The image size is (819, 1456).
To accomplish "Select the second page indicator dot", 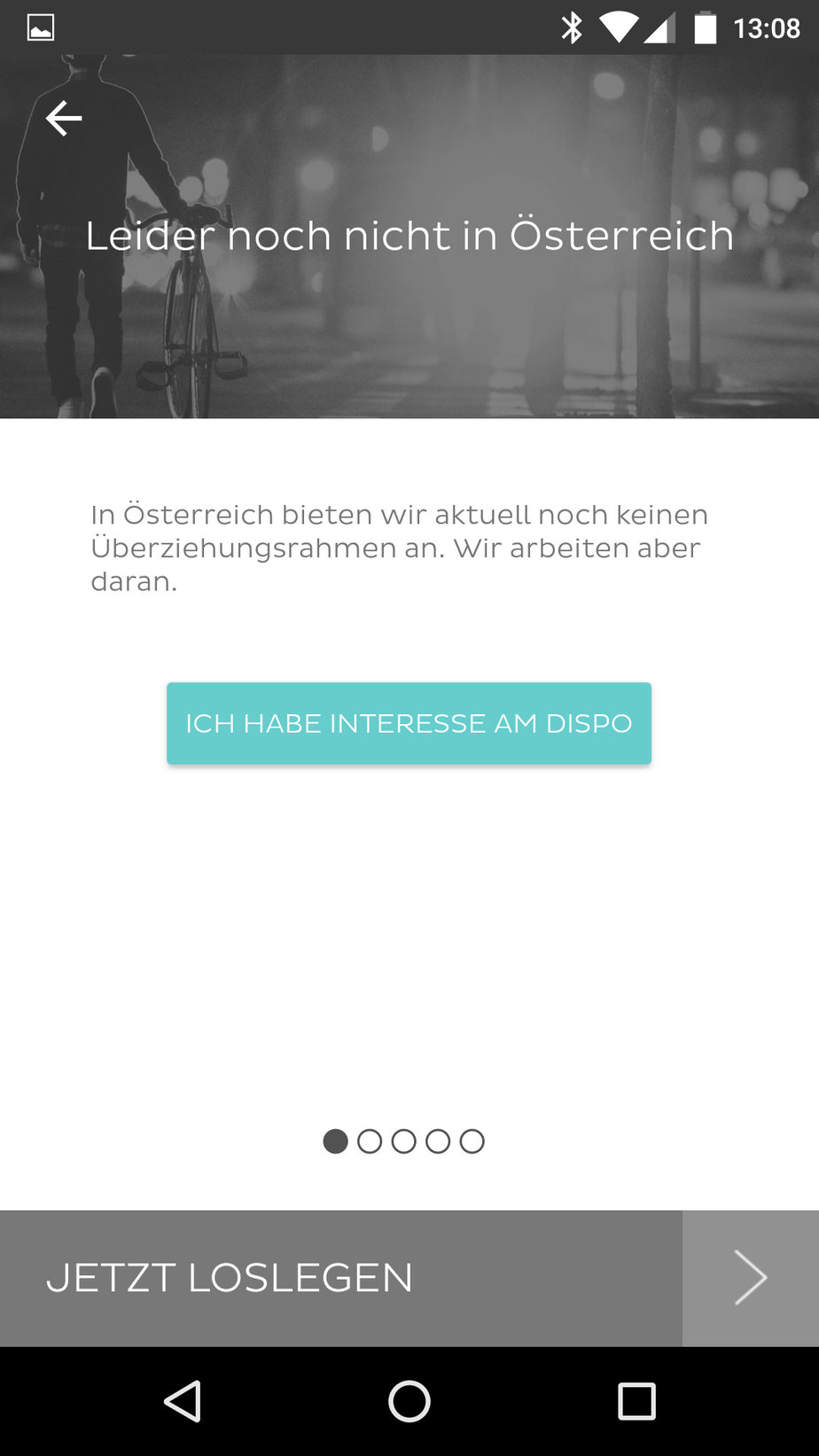I will (x=370, y=1141).
